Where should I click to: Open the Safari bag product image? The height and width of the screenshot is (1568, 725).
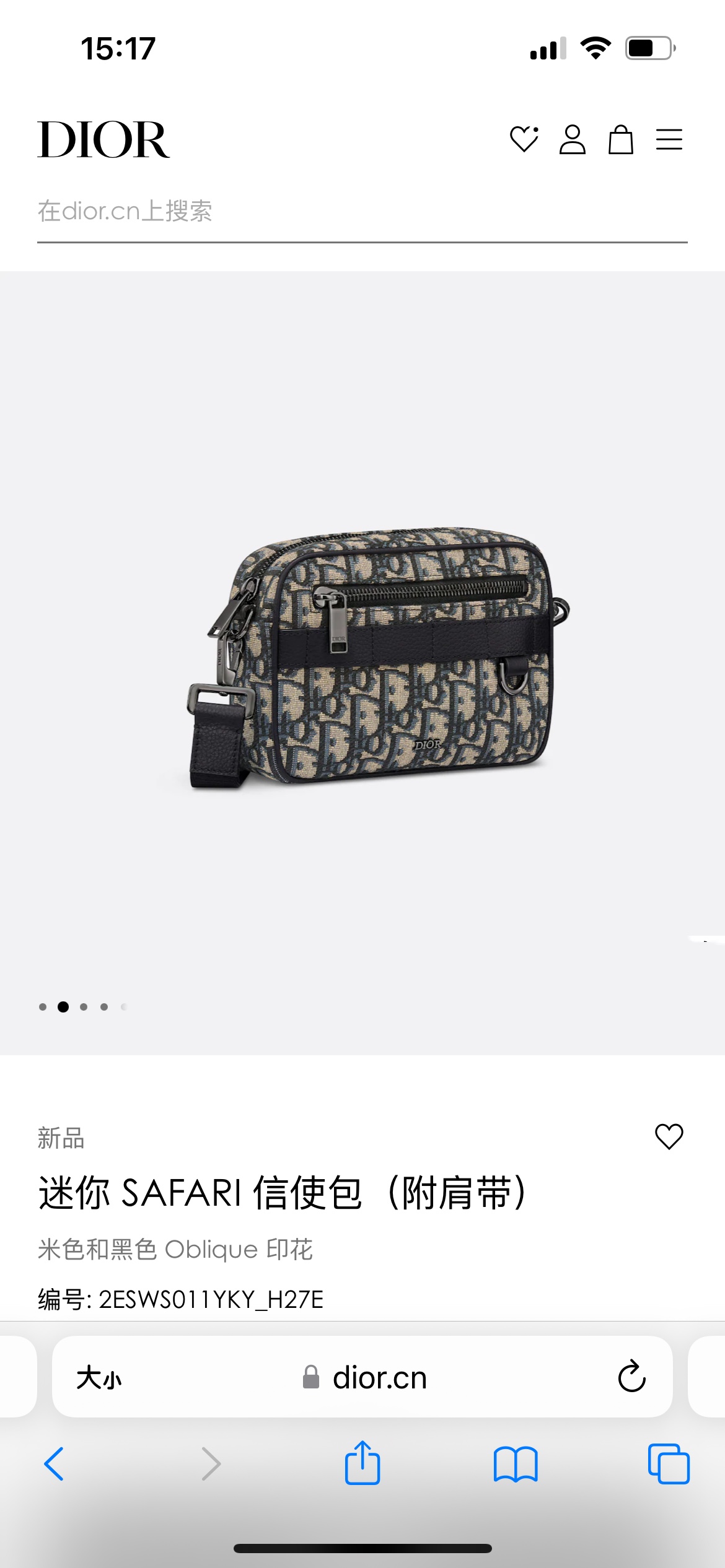[378, 656]
